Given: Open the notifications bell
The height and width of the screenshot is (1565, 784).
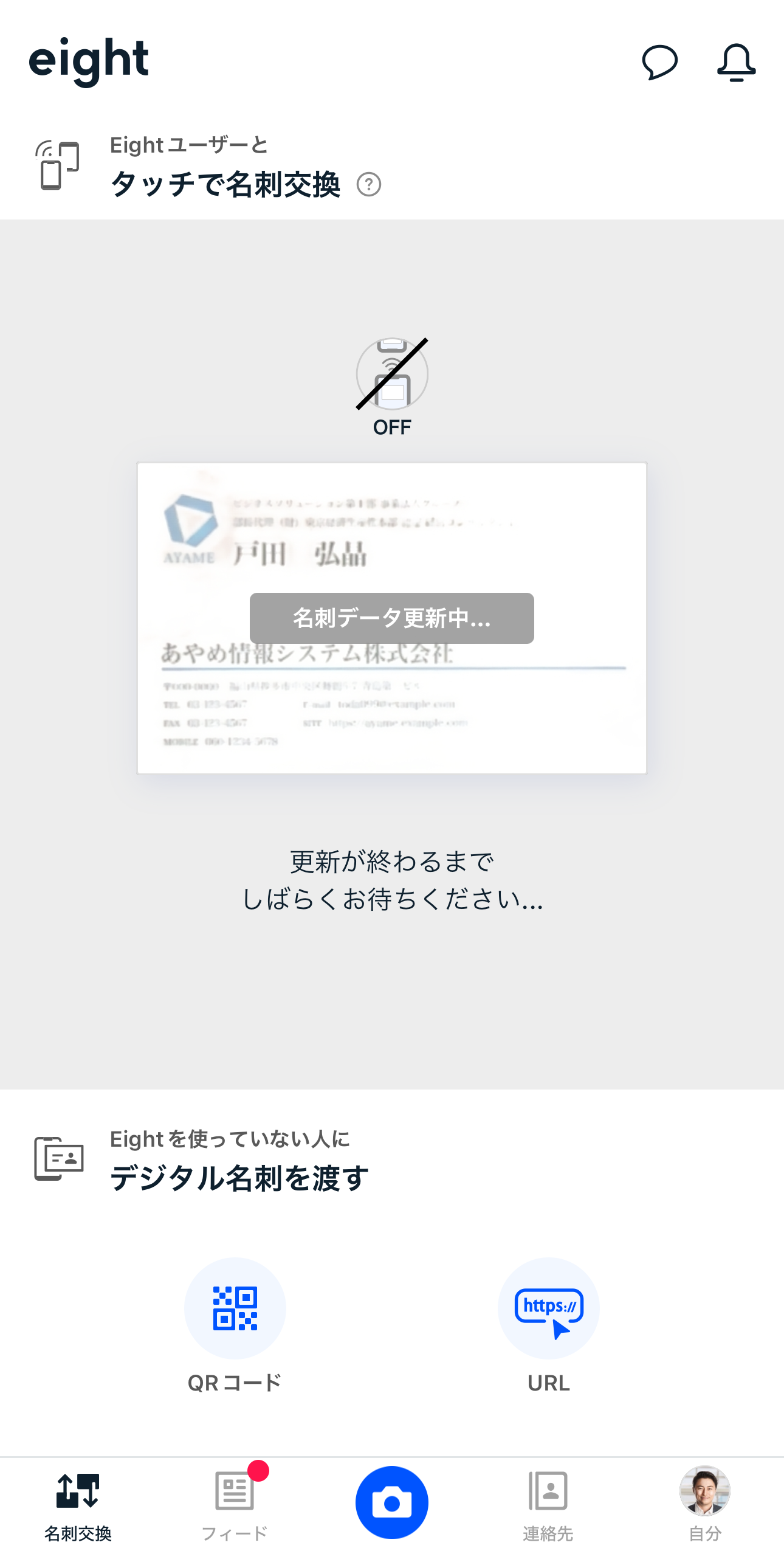Looking at the screenshot, I should point(736,61).
